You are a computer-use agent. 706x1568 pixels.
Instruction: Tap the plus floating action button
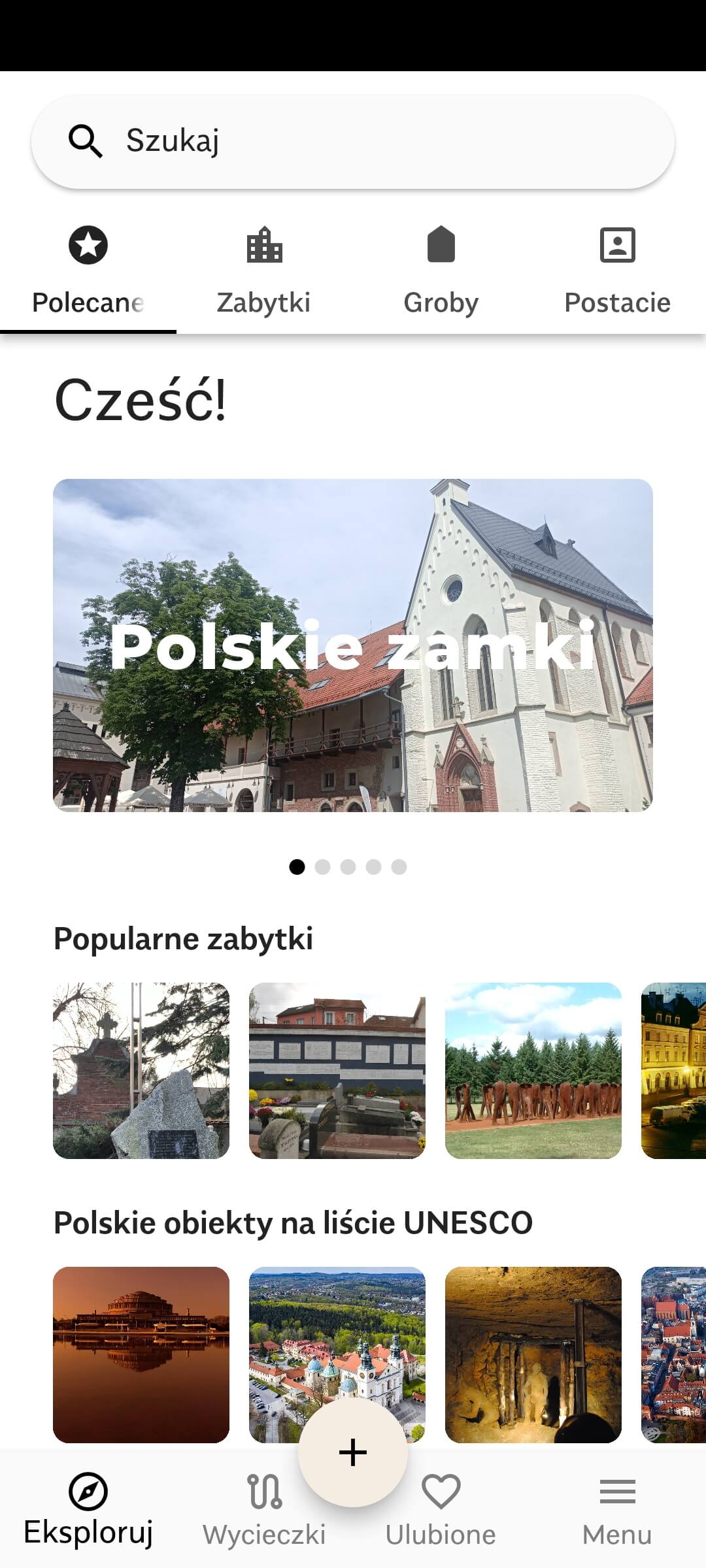(353, 1452)
